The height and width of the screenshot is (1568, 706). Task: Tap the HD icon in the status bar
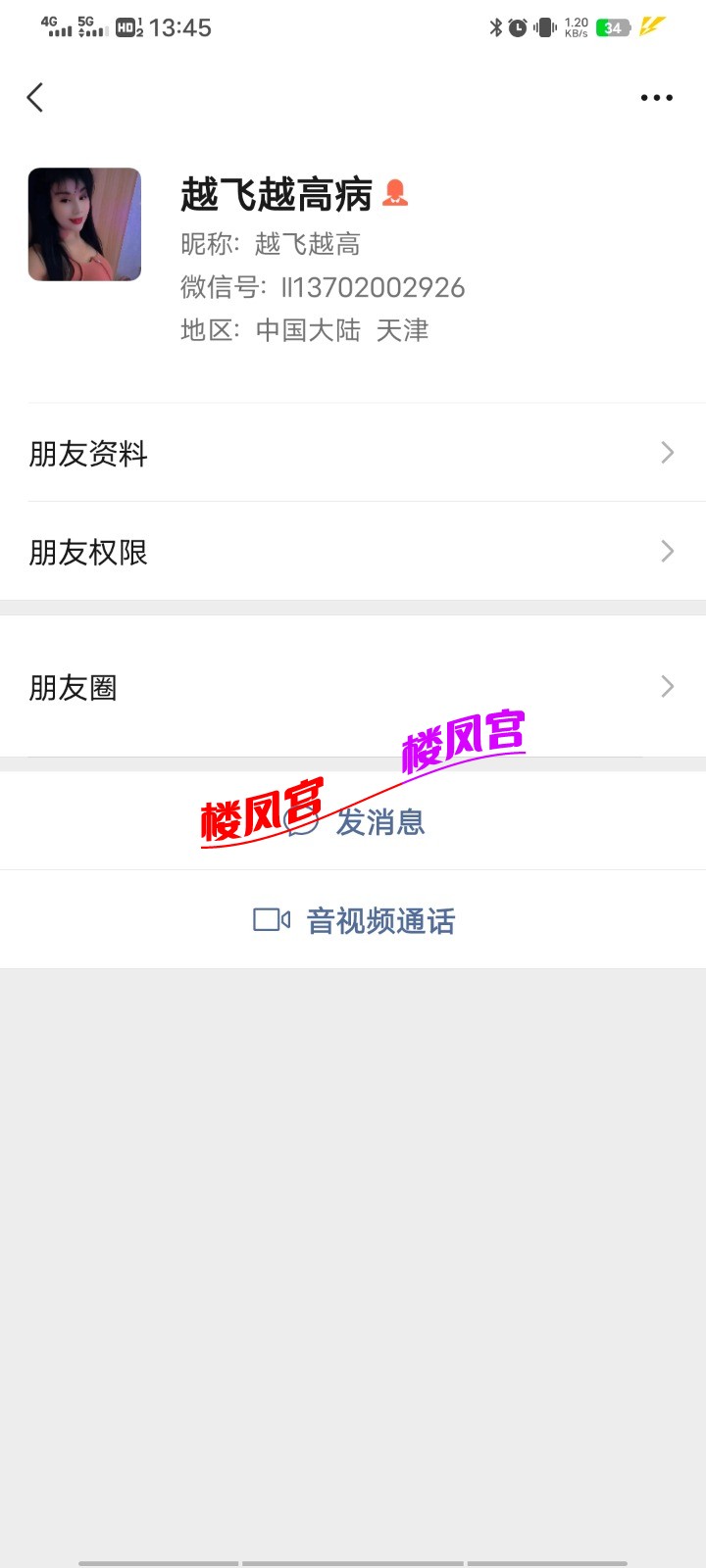click(x=128, y=26)
